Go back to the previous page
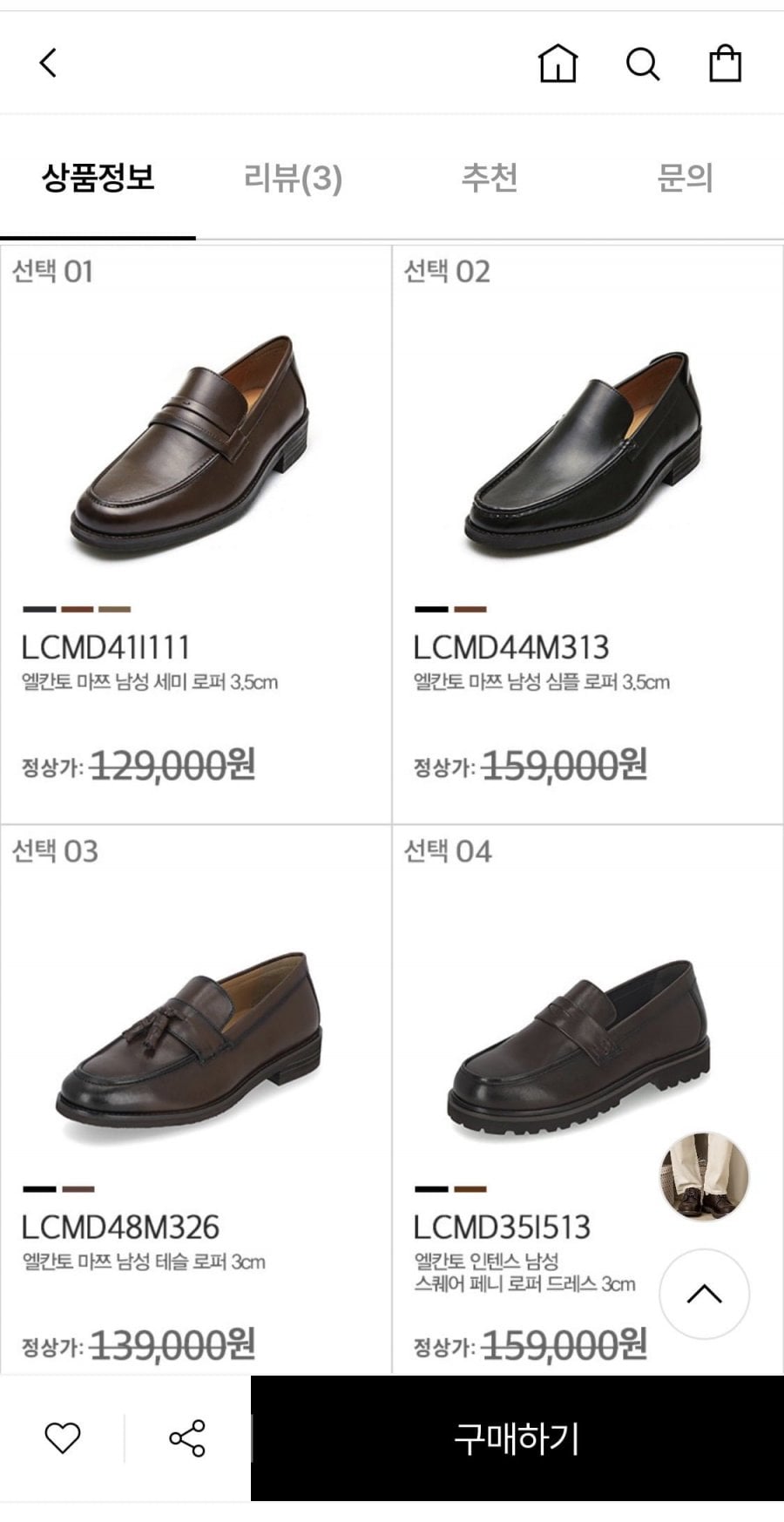Image resolution: width=784 pixels, height=1522 pixels. pos(49,63)
